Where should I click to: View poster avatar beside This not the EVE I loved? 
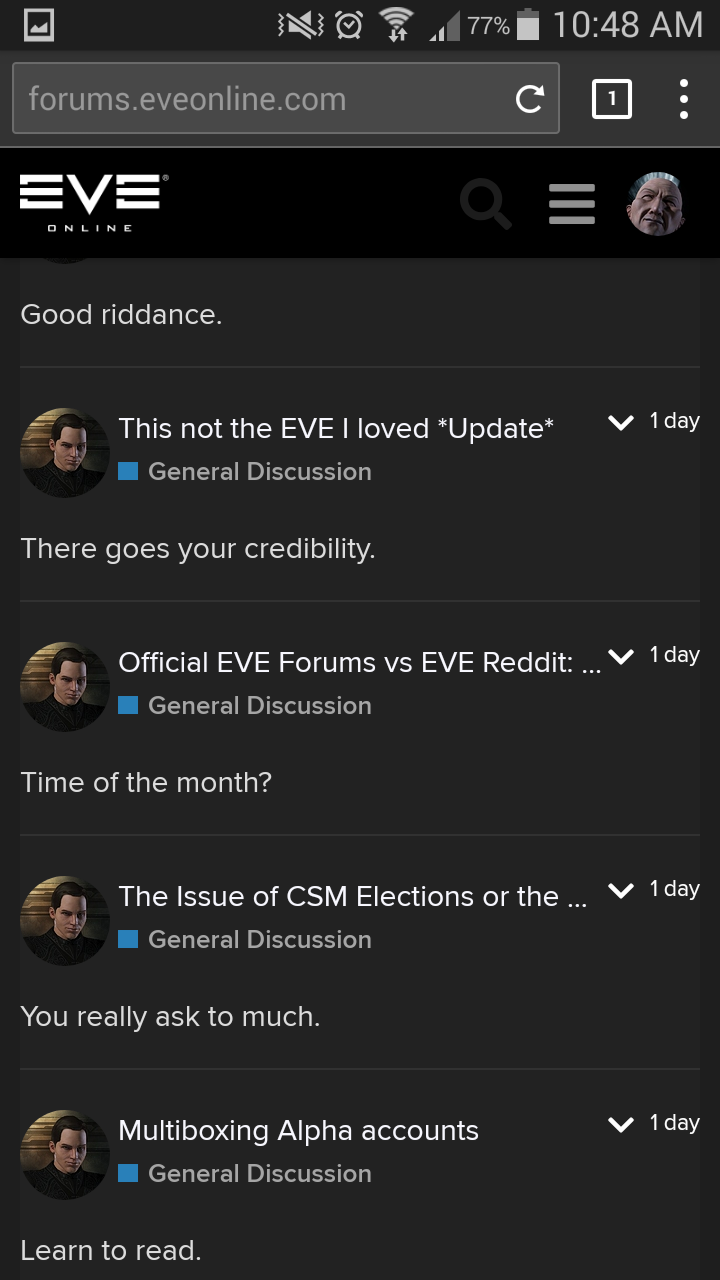(x=65, y=452)
